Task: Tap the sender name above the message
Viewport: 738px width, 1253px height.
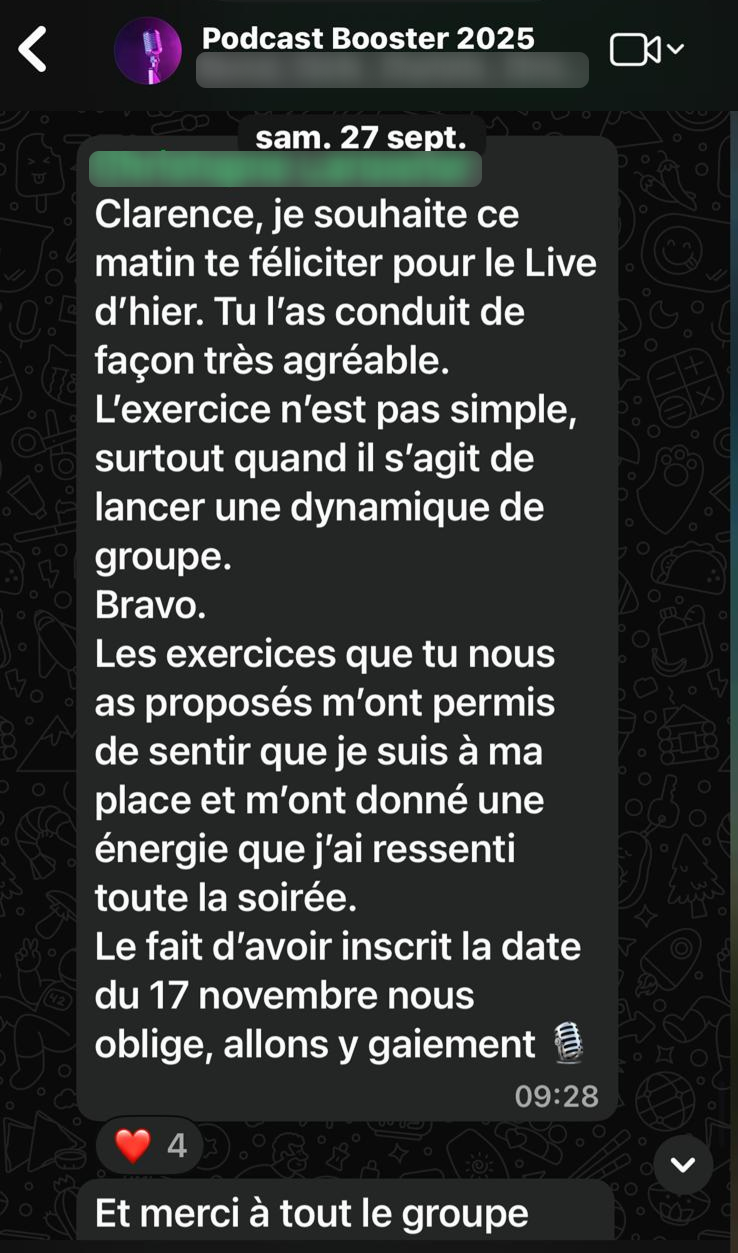Action: 285,168
